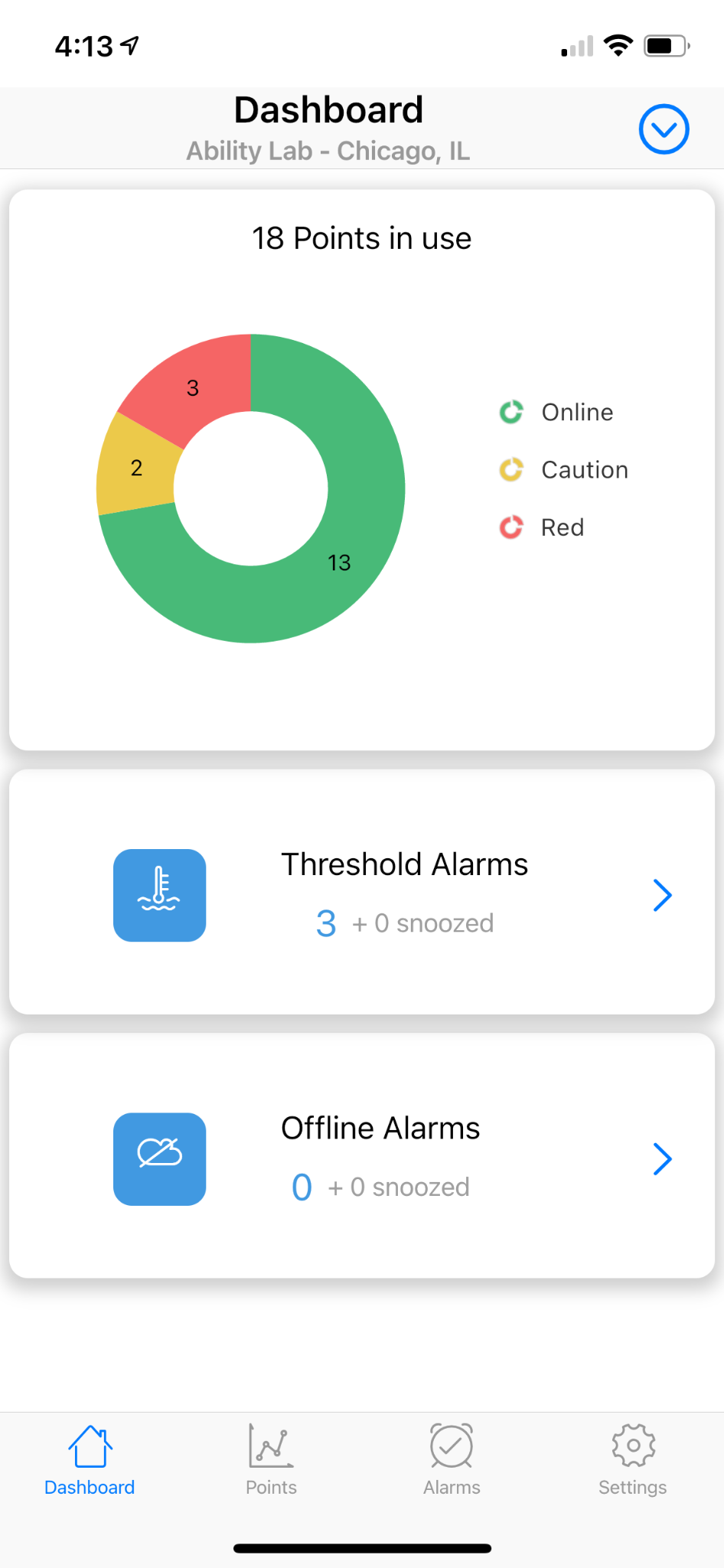Open the location dropdown chevron in header
This screenshot has height=1568, width=724.
[664, 129]
